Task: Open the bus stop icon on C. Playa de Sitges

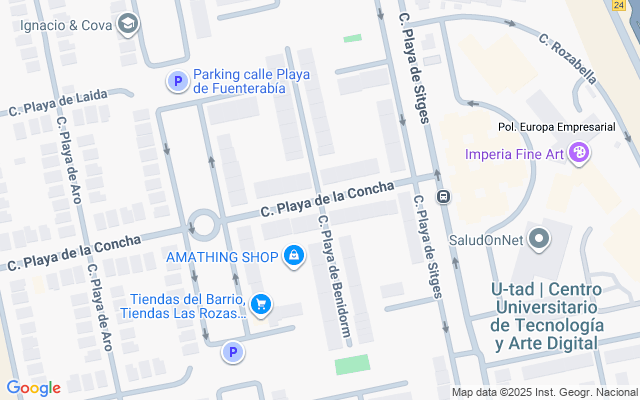Action: tap(443, 197)
